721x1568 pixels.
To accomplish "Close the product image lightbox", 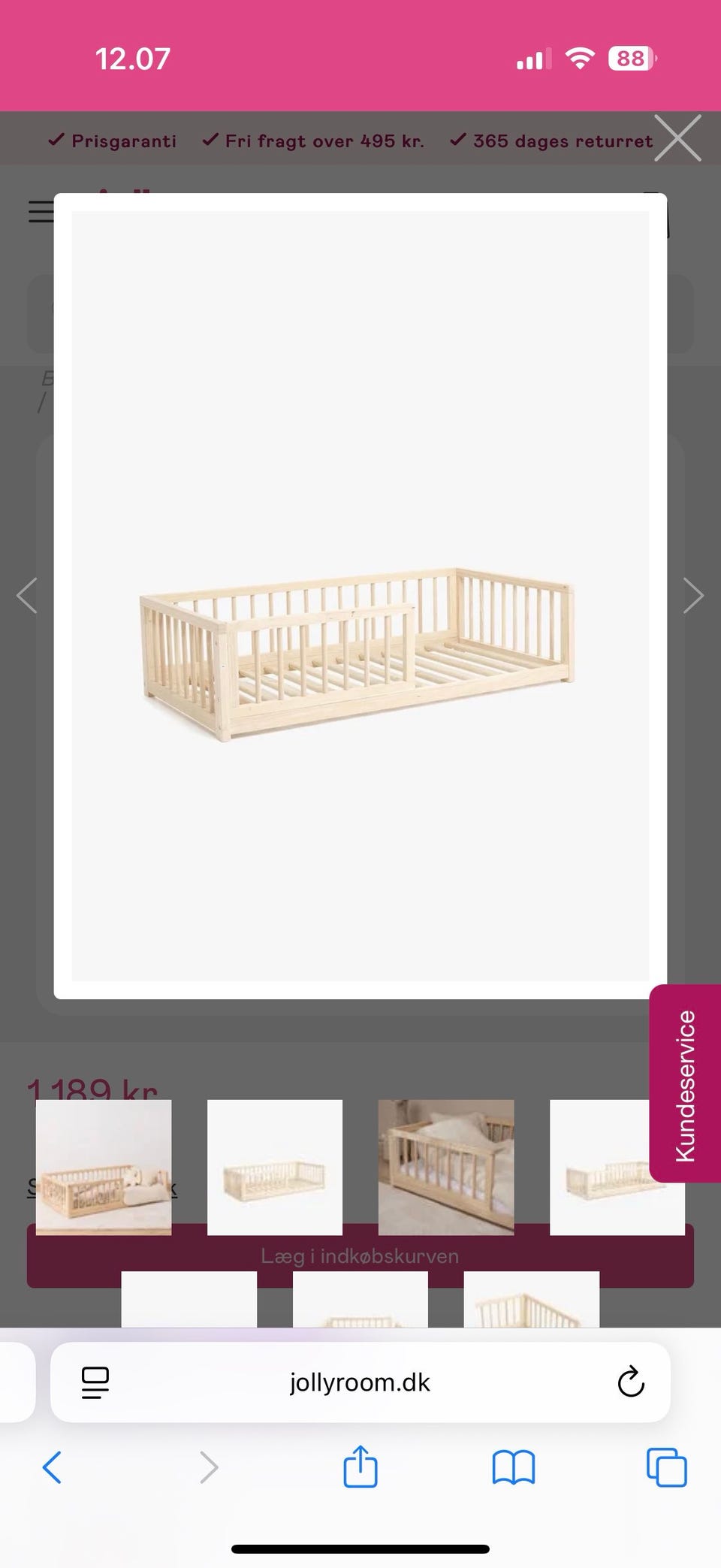I will (x=677, y=138).
